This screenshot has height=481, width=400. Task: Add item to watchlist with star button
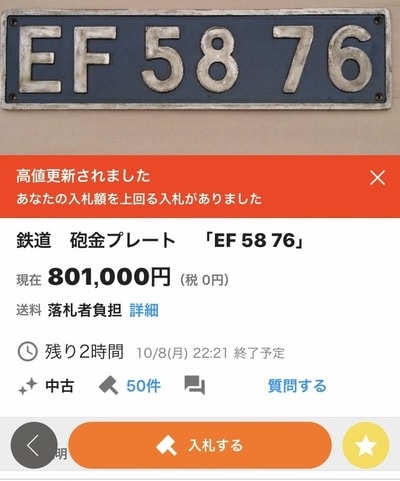(x=366, y=445)
